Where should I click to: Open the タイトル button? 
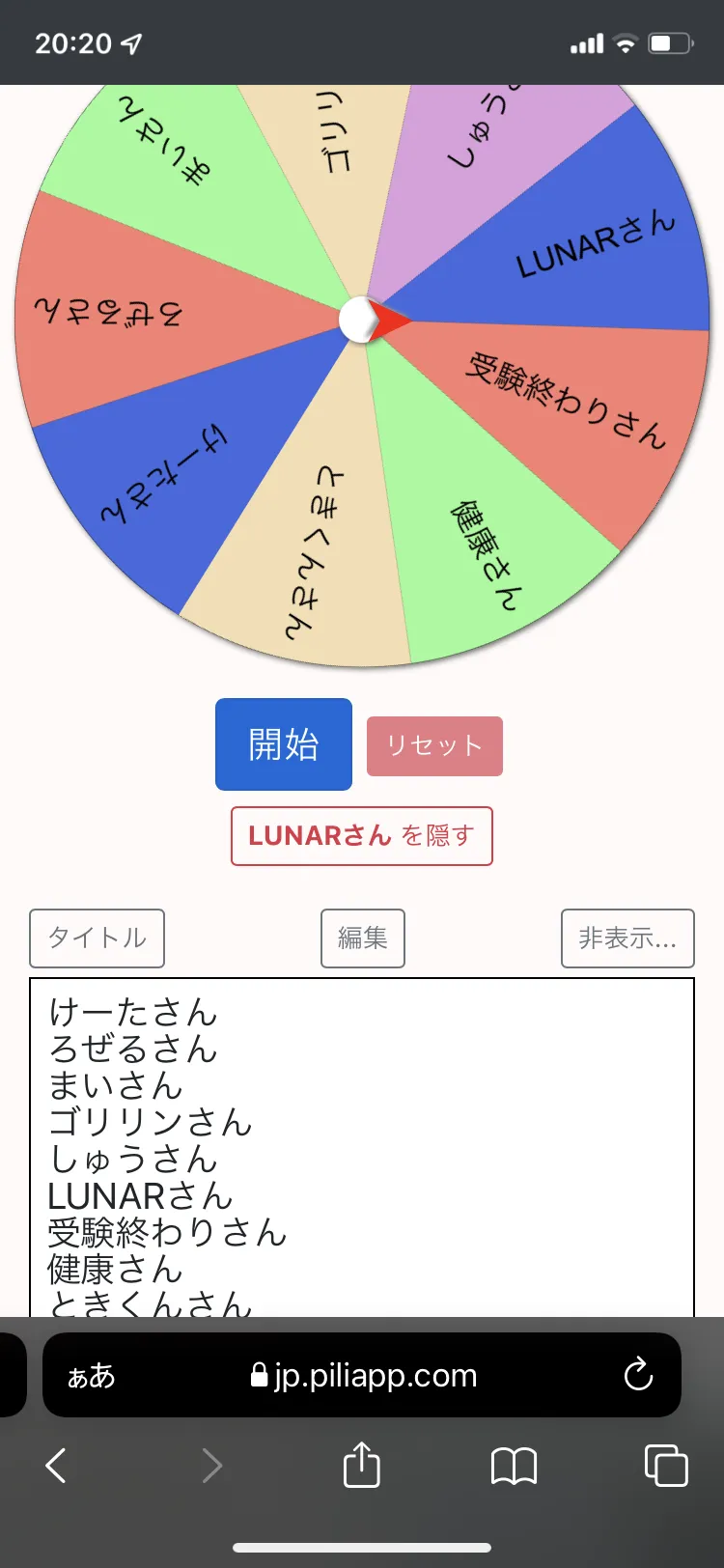[x=97, y=938]
